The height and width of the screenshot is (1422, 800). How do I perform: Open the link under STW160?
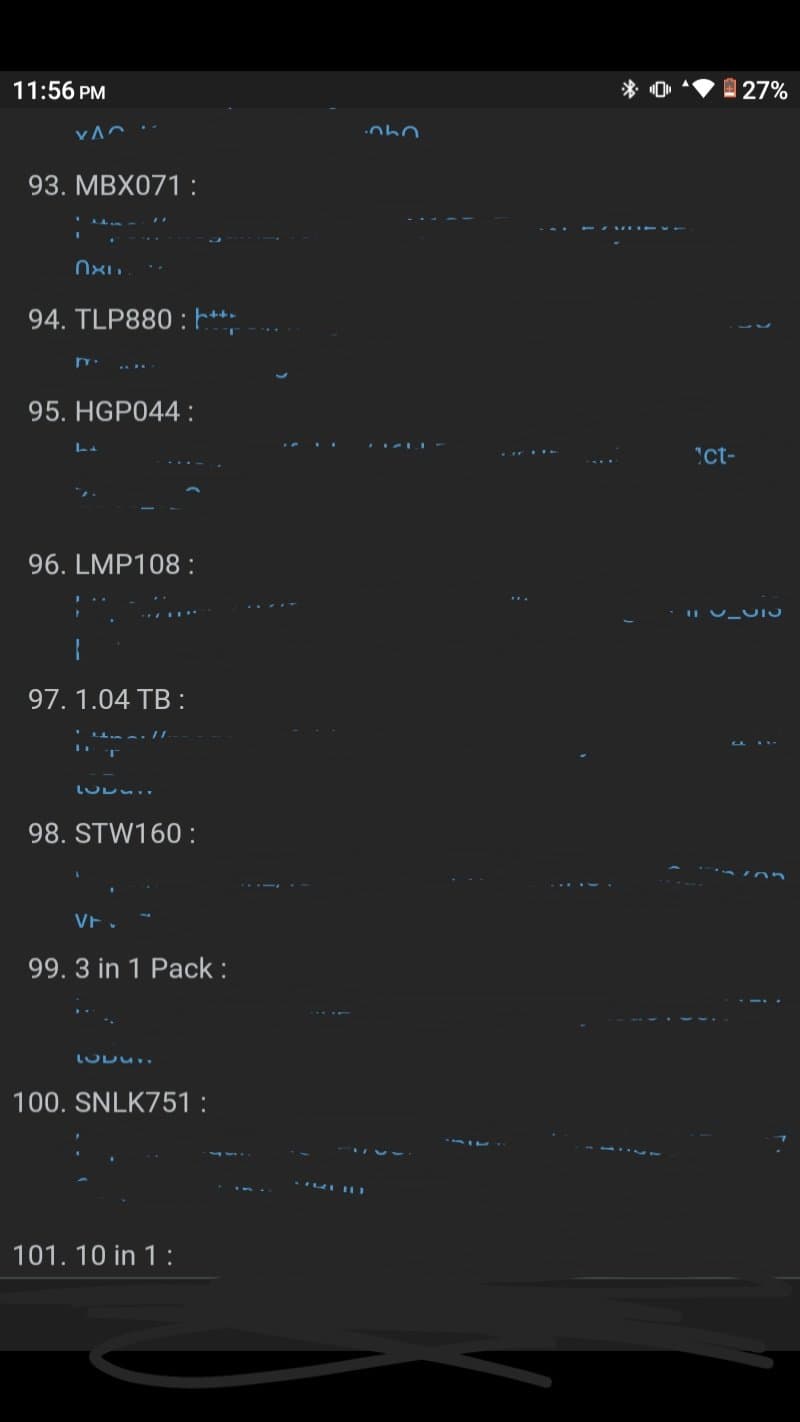(300, 878)
